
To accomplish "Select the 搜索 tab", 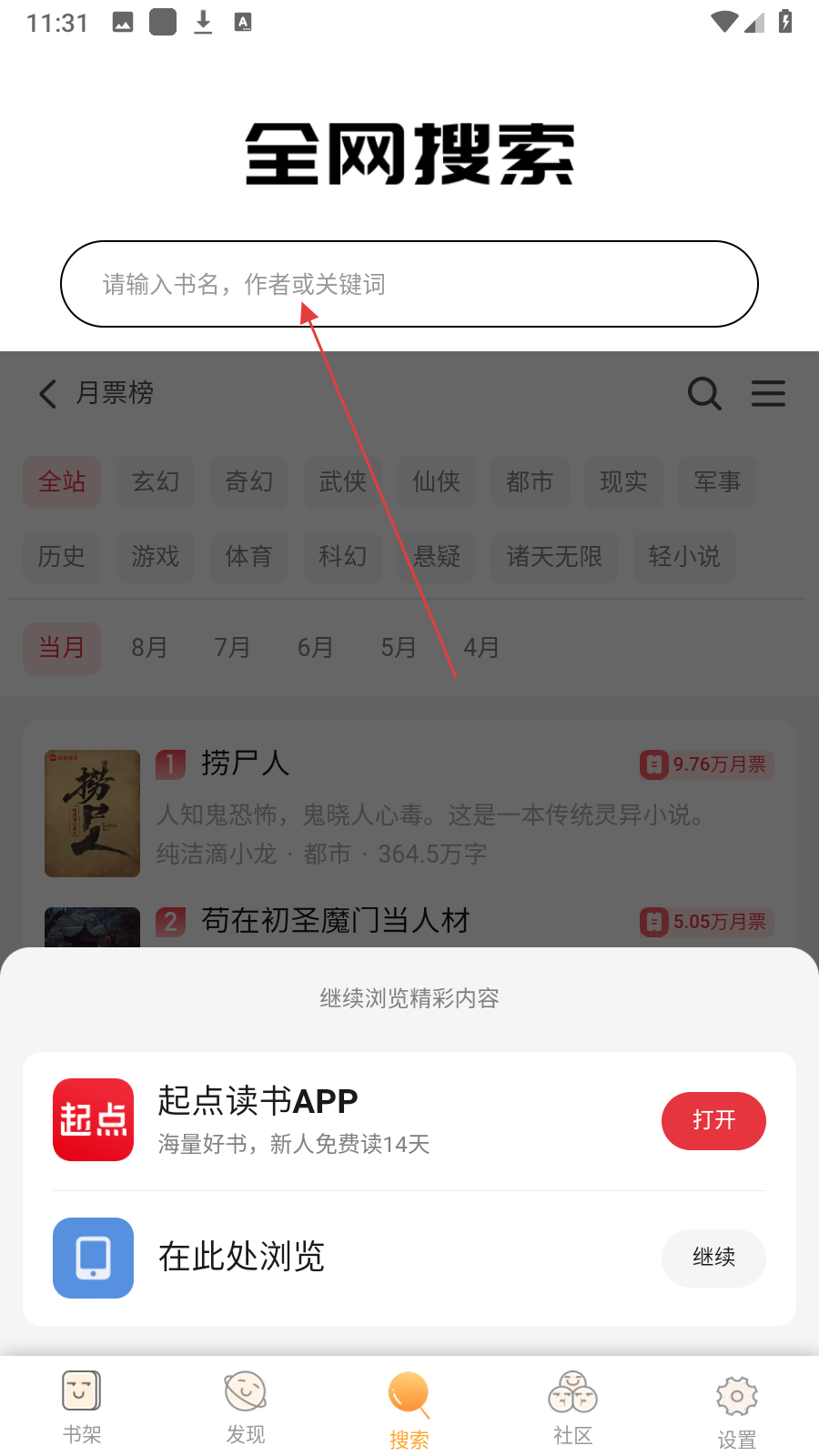I will pos(409,1409).
